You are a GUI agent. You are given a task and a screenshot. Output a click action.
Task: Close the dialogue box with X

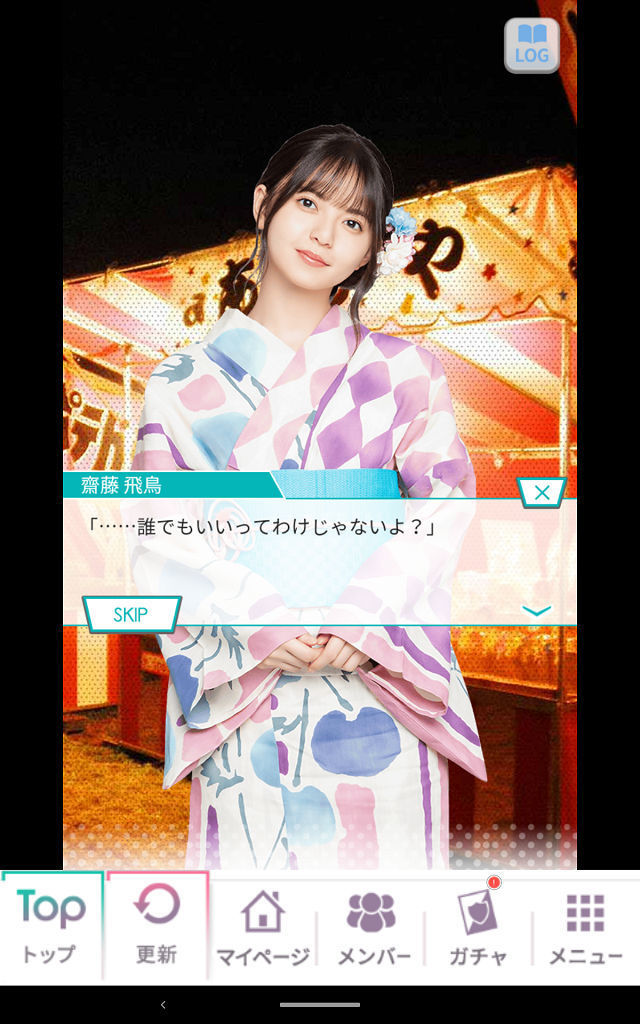pos(541,492)
